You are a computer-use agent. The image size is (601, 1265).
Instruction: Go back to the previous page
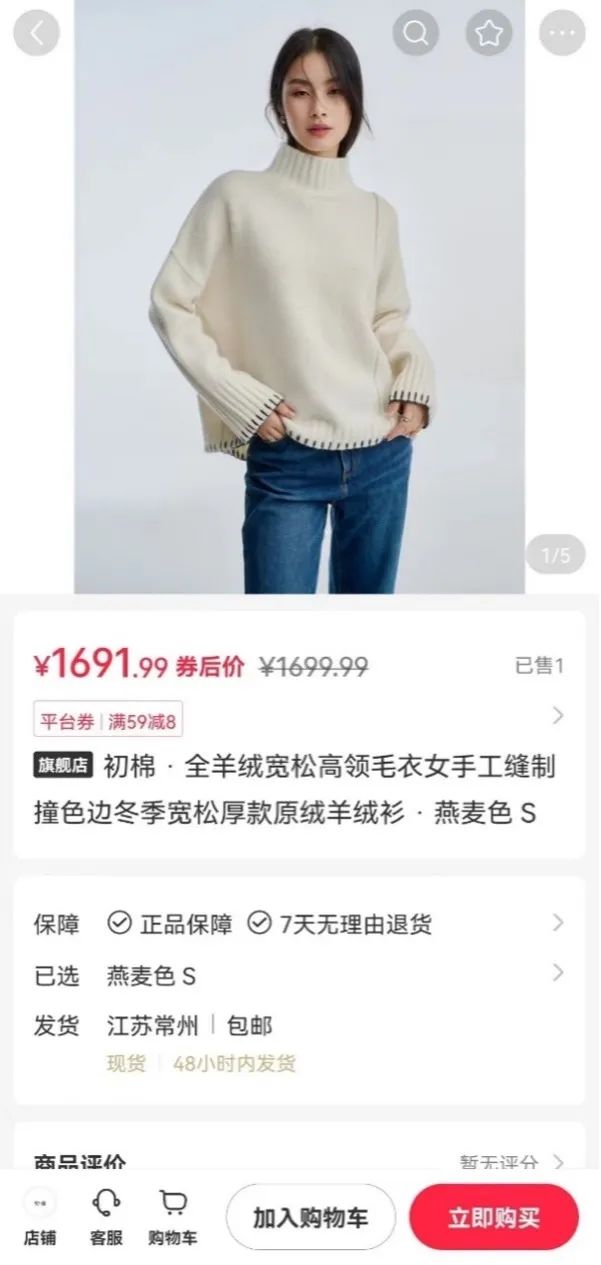click(x=36, y=34)
